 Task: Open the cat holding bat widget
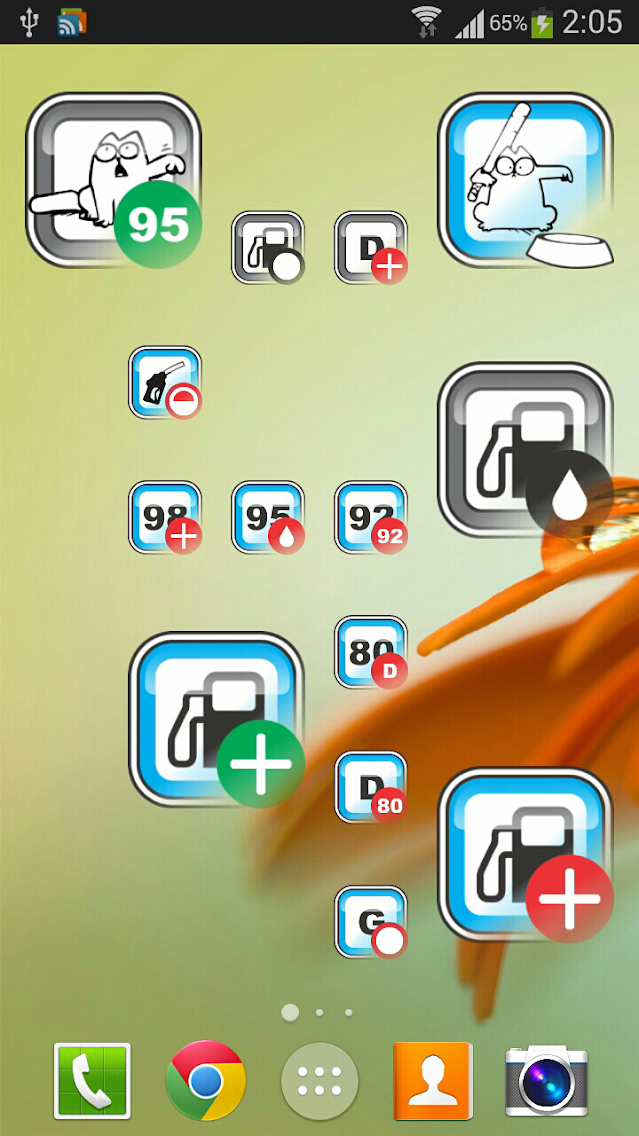point(525,181)
